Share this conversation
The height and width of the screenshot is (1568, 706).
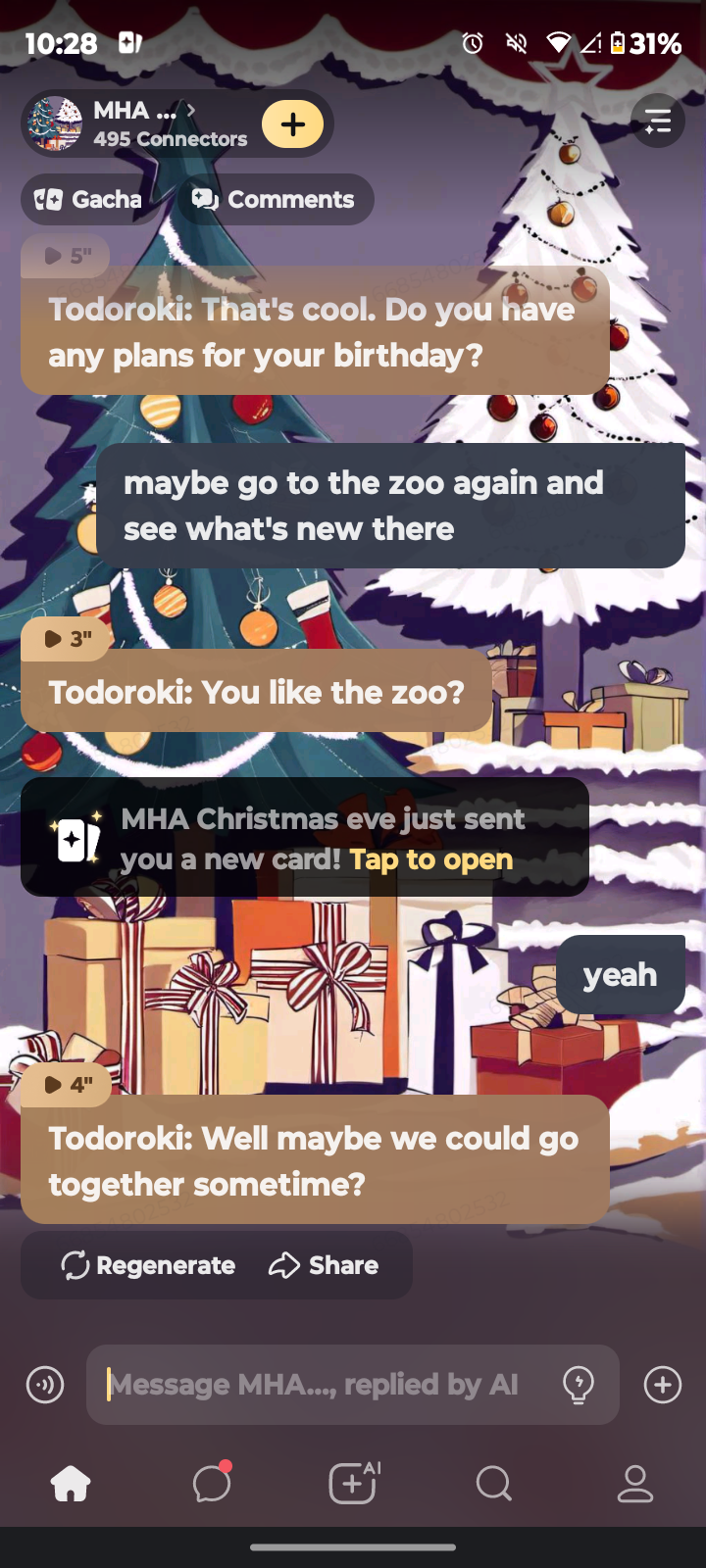[324, 1265]
